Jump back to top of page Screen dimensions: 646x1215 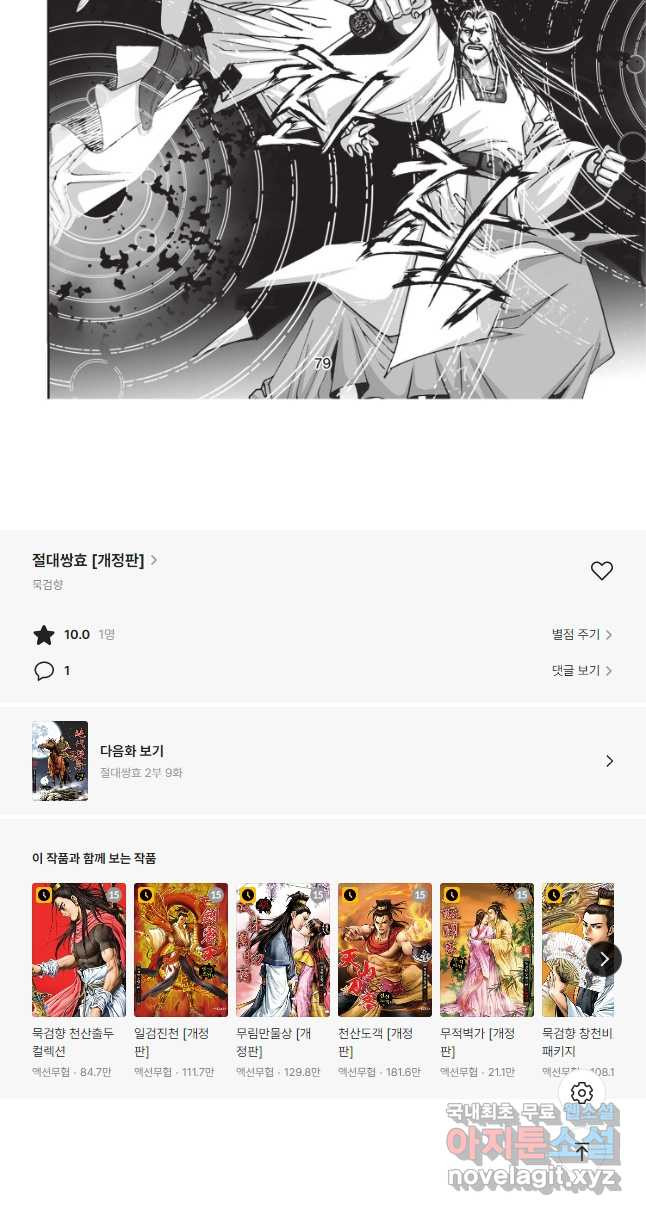582,1152
